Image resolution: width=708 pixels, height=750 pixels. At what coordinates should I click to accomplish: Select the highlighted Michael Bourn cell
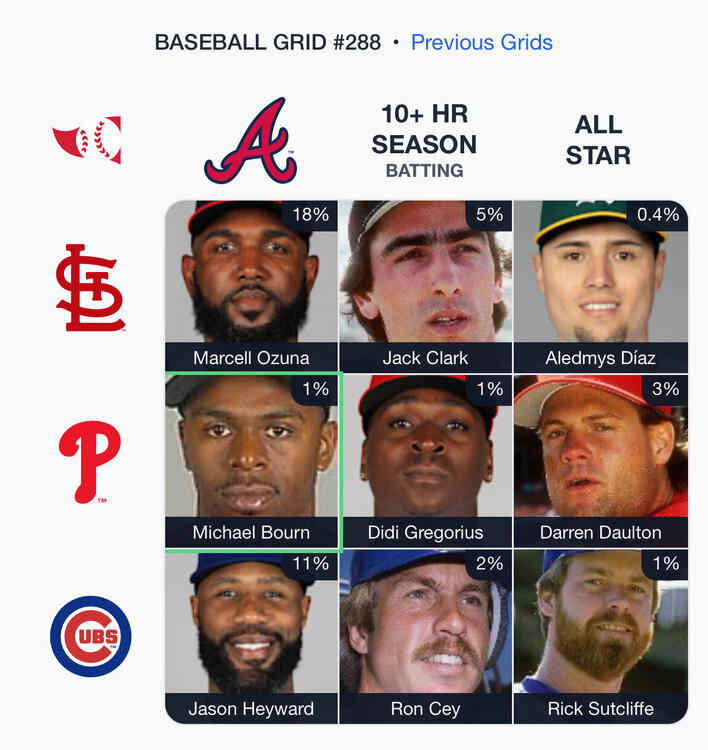251,461
